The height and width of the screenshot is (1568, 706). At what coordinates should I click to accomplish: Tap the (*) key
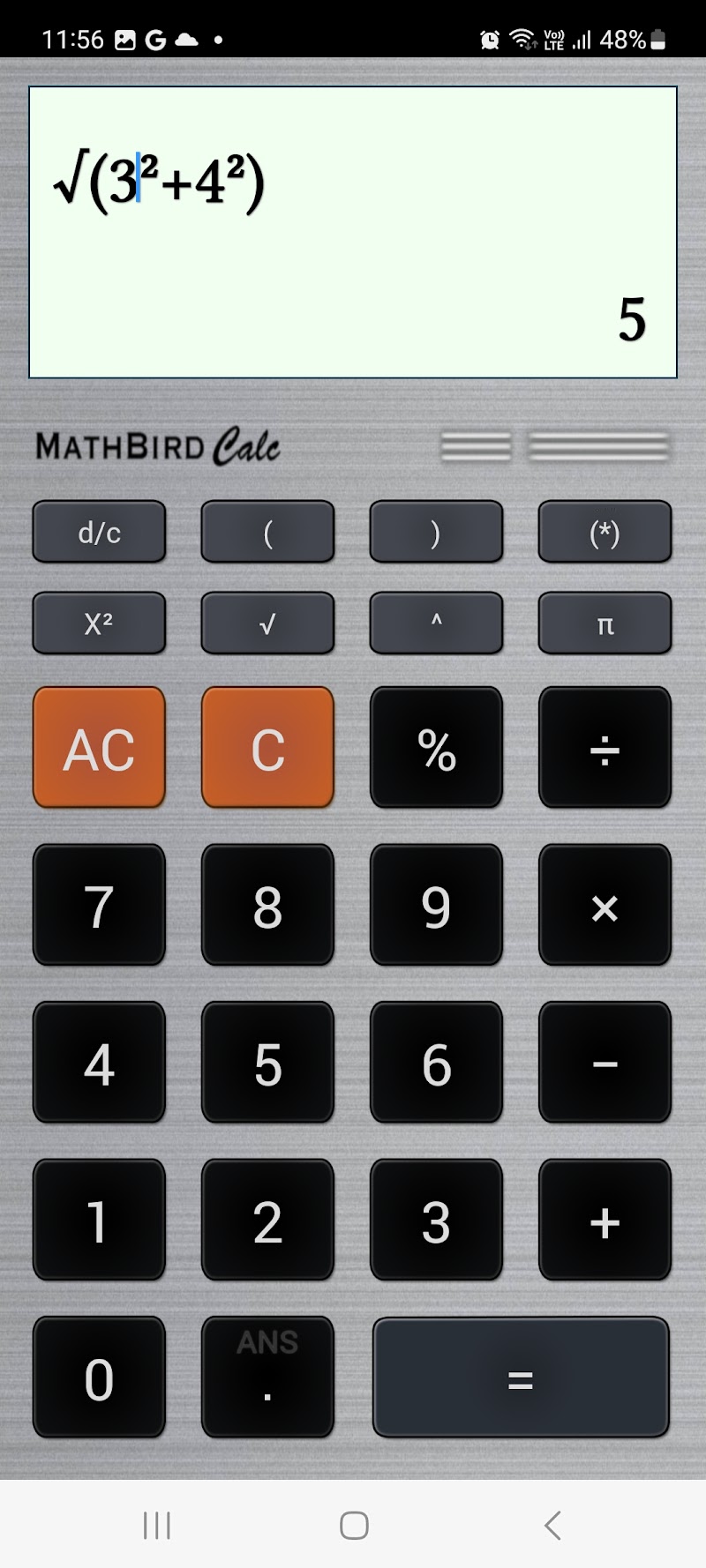coord(605,532)
